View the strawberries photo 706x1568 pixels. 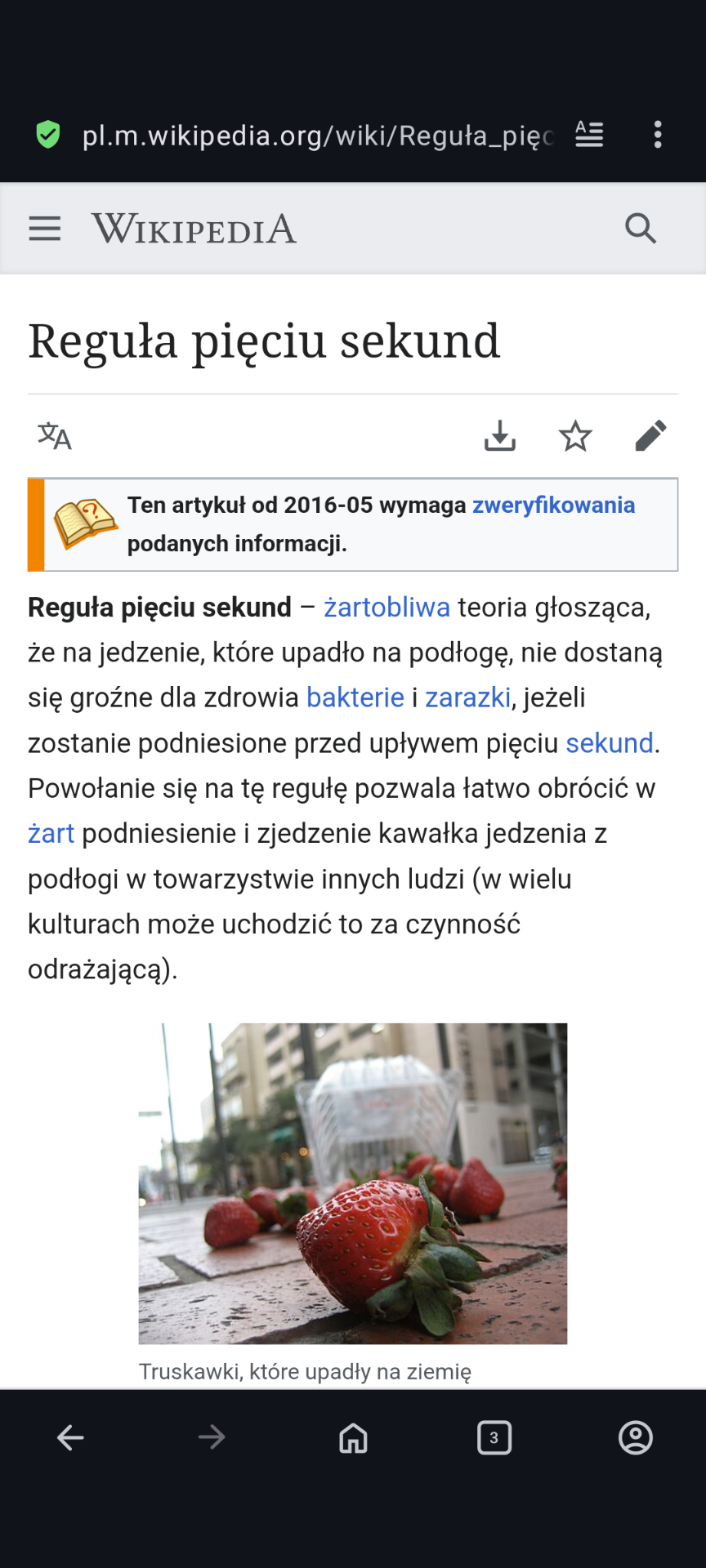(353, 1183)
